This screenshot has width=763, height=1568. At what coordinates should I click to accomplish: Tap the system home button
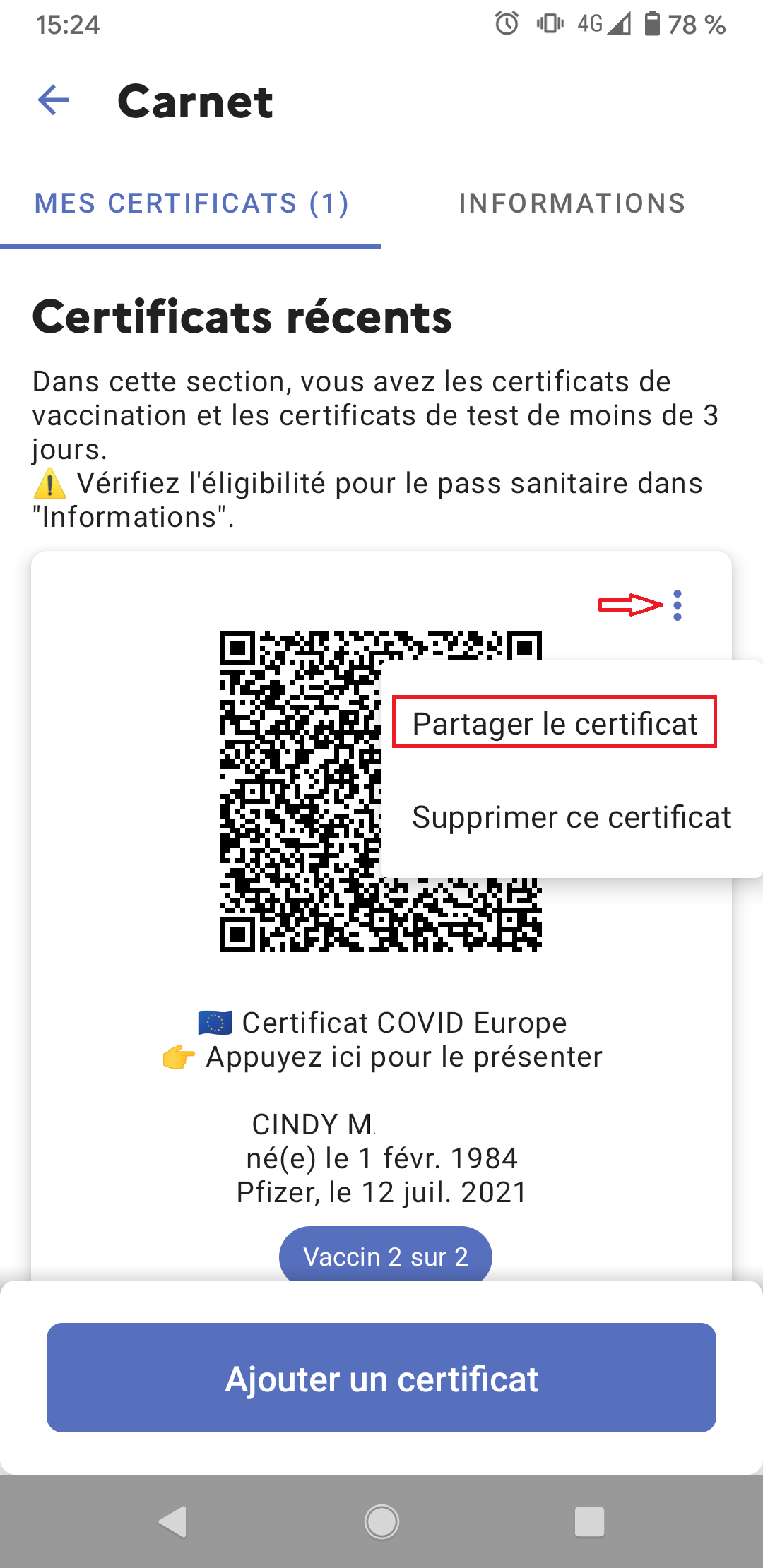click(x=381, y=1521)
